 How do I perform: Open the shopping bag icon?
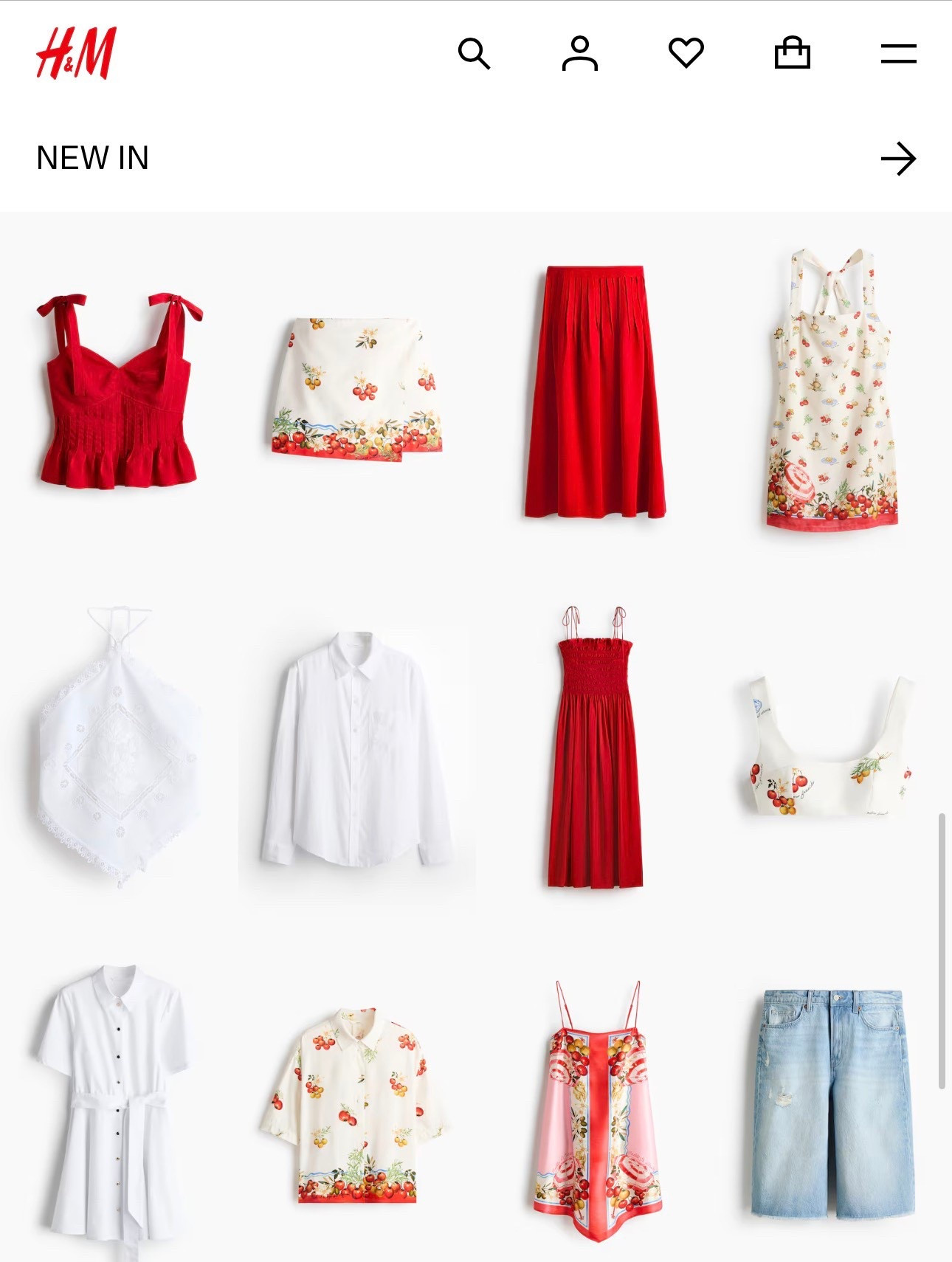point(793,52)
